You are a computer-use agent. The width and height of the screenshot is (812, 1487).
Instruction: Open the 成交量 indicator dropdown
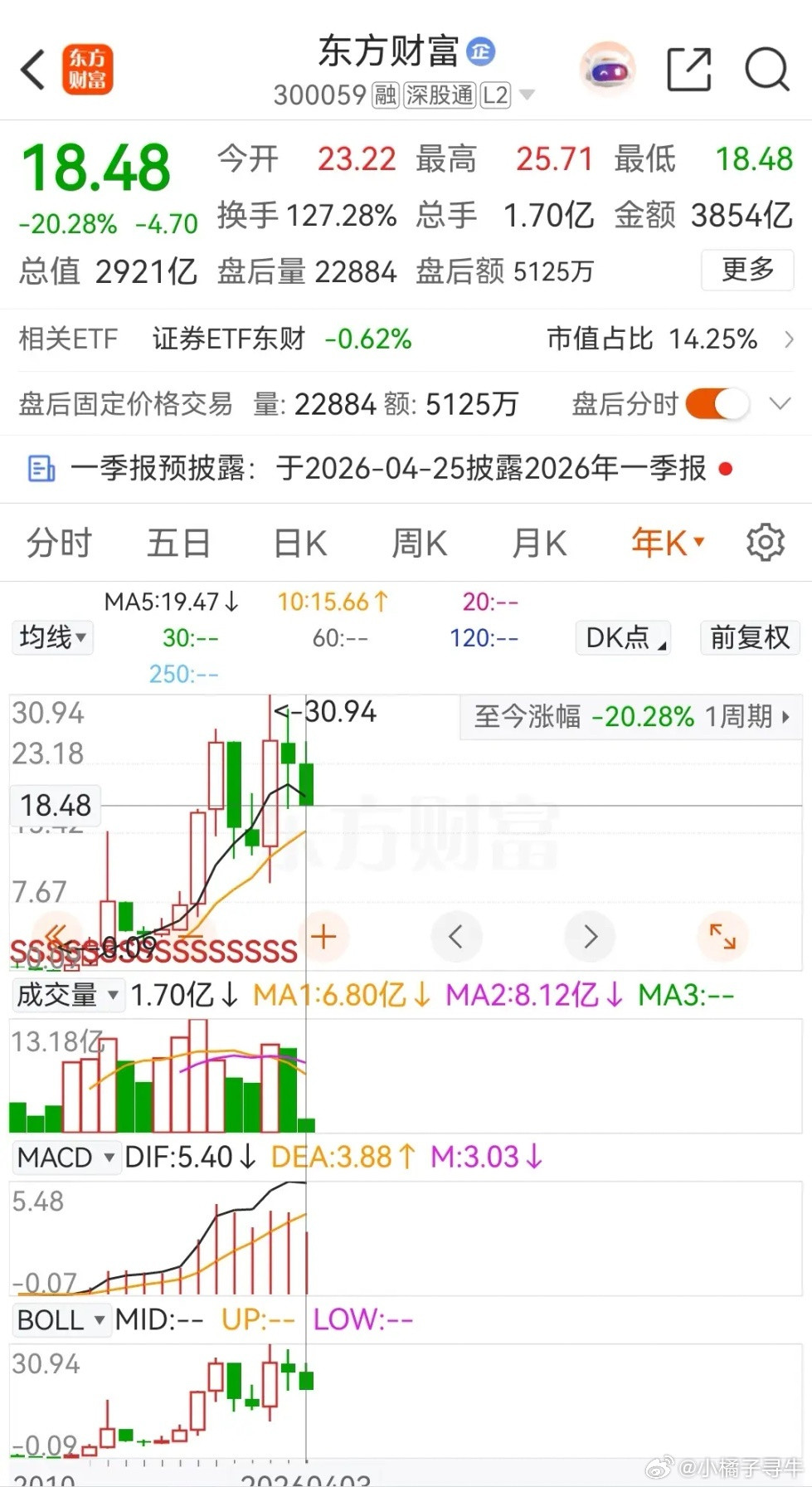[x=67, y=995]
